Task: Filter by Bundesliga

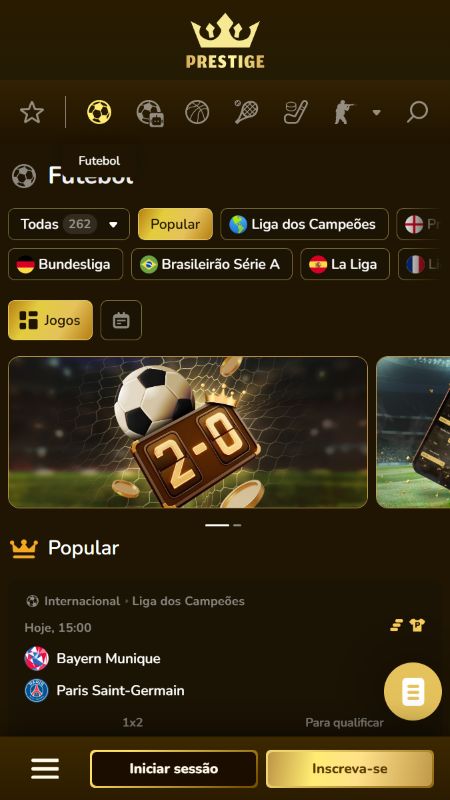Action: [65, 264]
